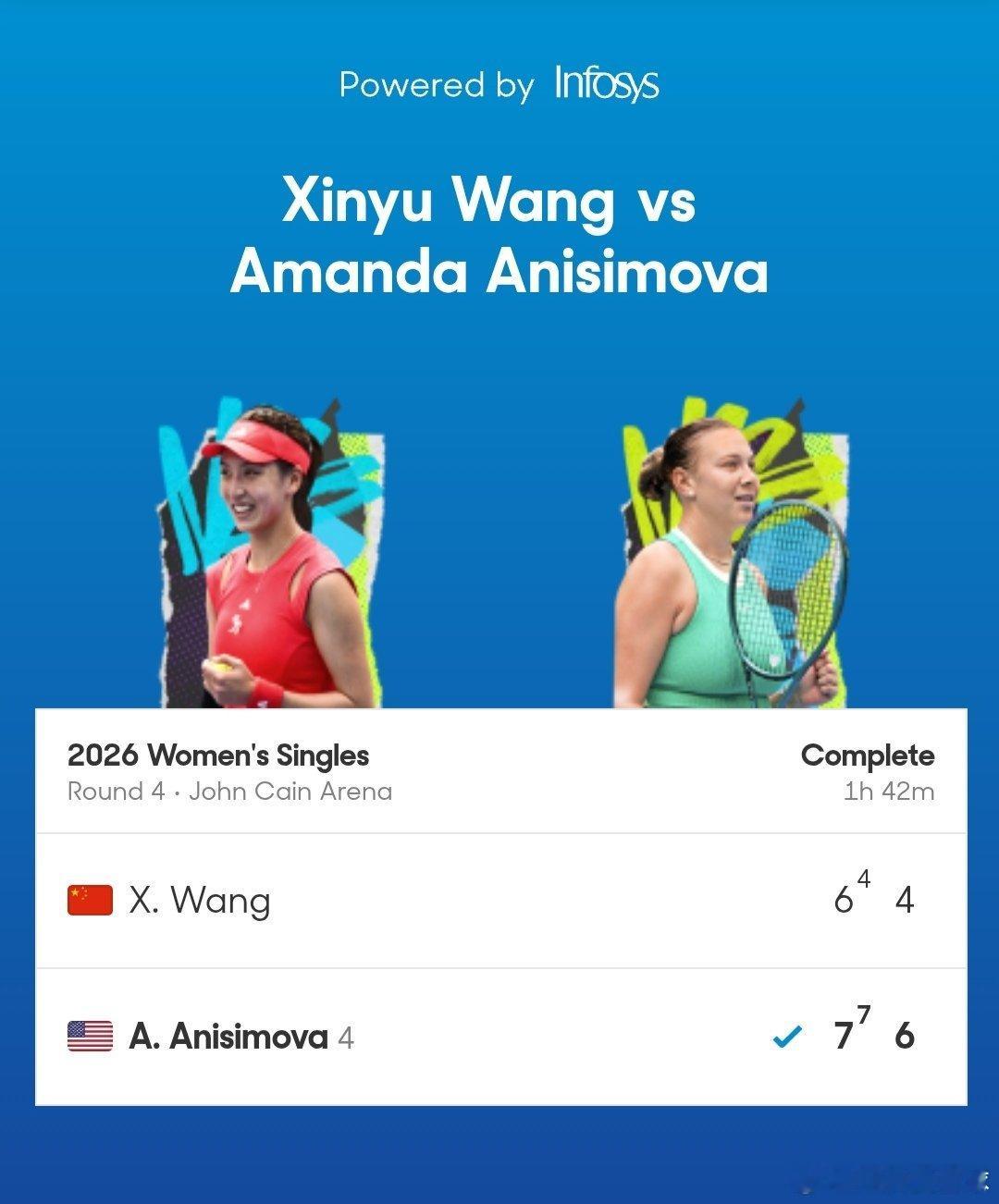Click the Round 4 John Cain Arena text

(229, 791)
